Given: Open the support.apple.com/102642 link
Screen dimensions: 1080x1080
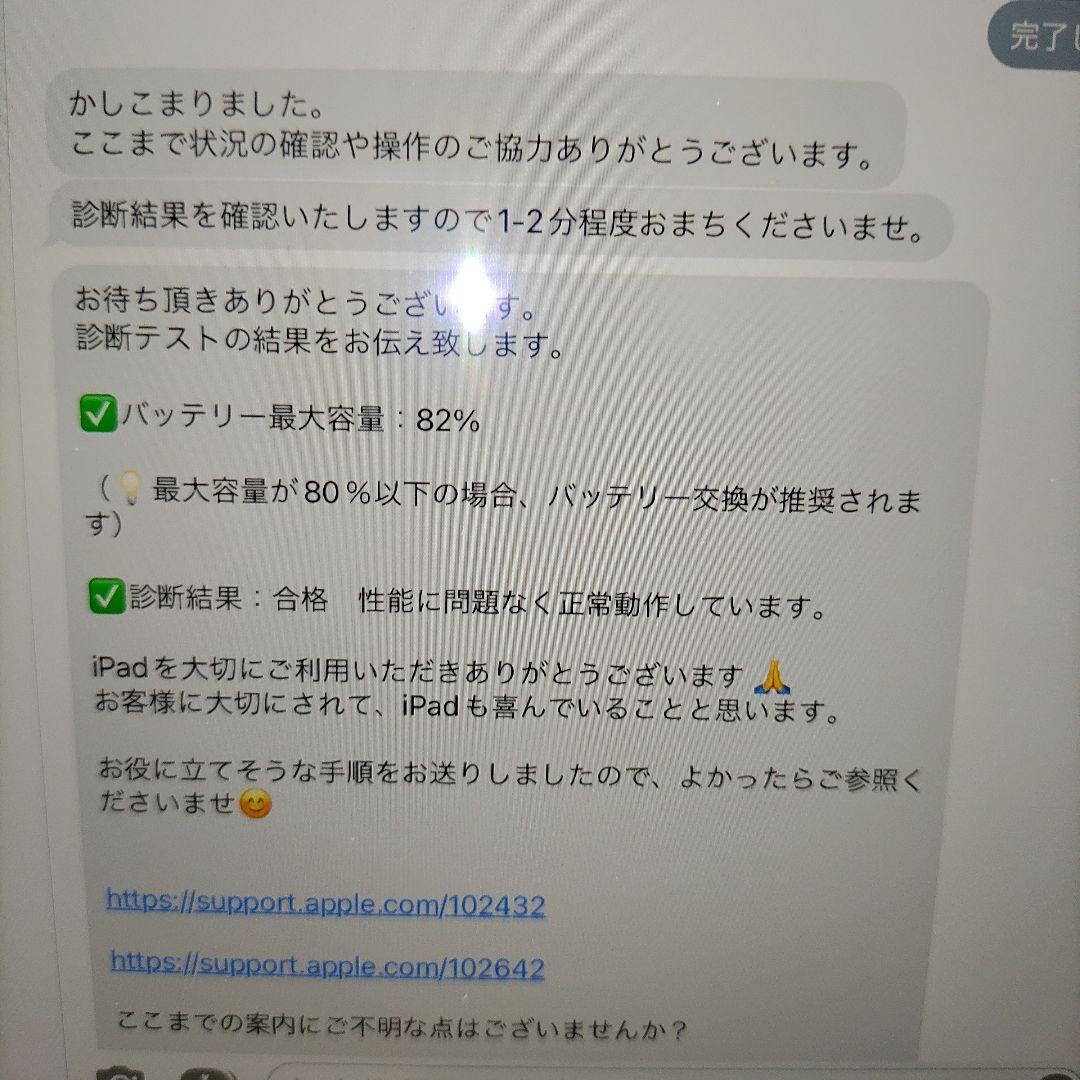Looking at the screenshot, I should click(x=327, y=966).
